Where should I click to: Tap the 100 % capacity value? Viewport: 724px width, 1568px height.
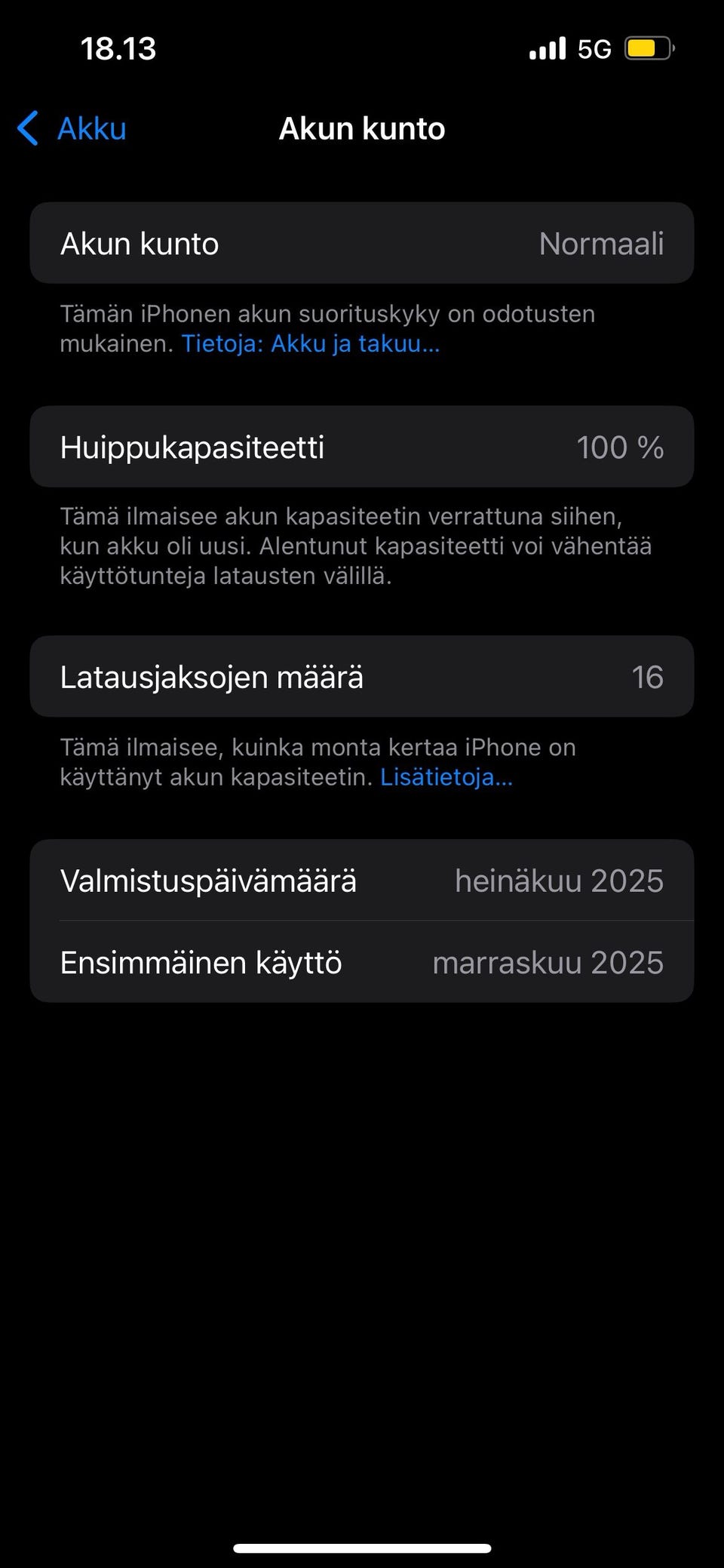click(x=621, y=447)
